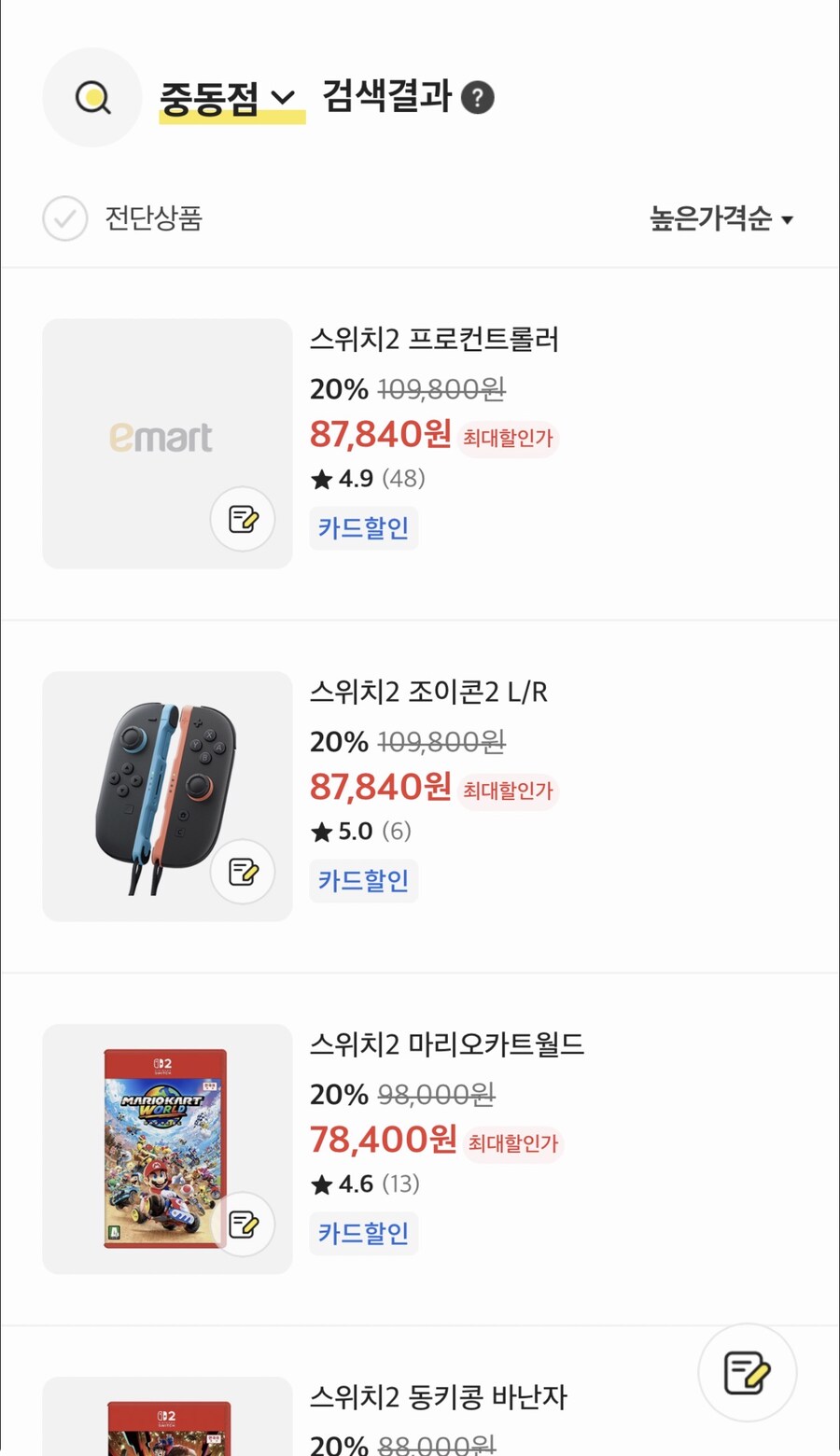Viewport: 840px width, 1456px height.
Task: Click the star rating icon on 프로컨트롤러
Action: [x=321, y=479]
